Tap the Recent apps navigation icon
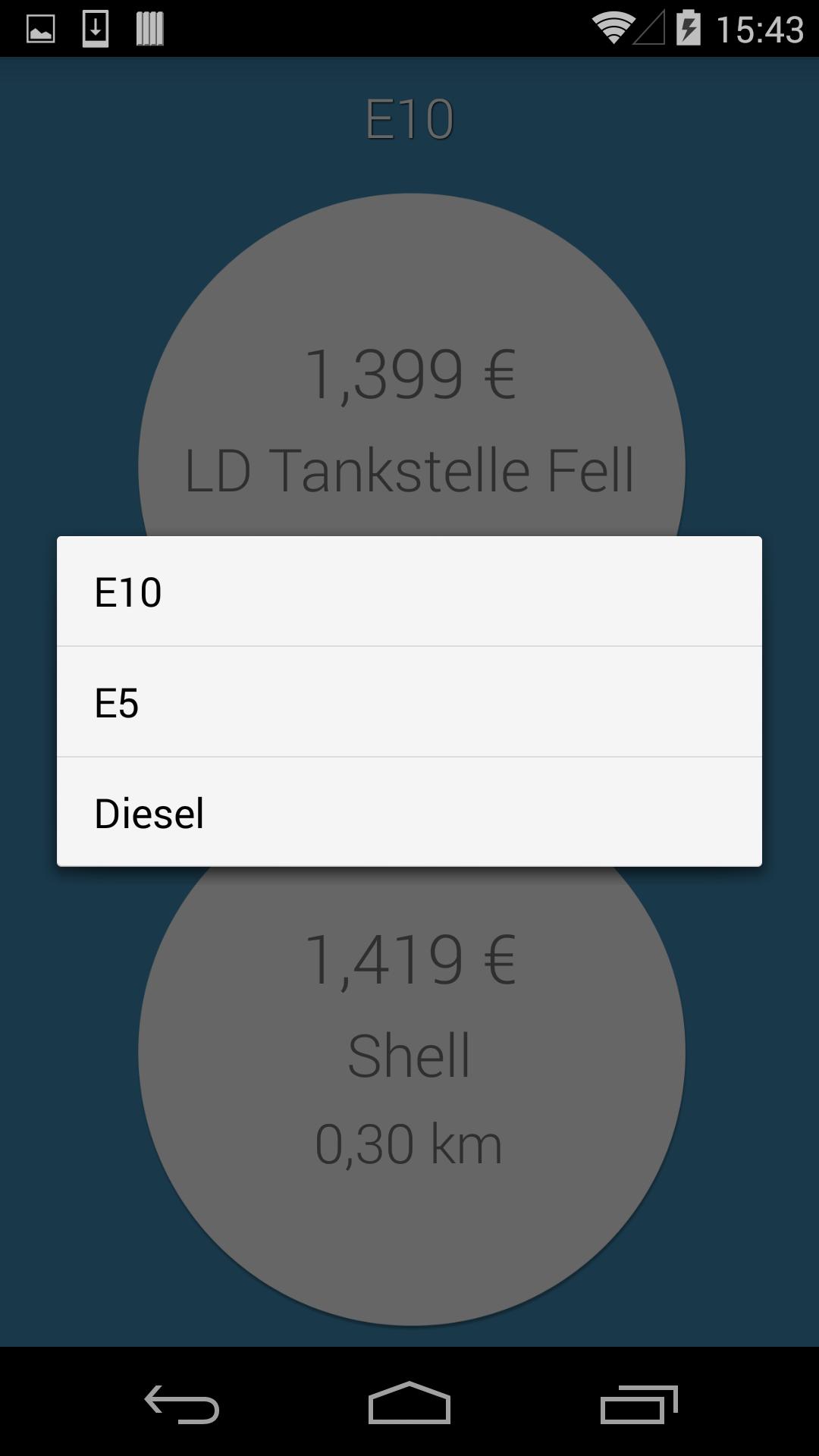 pos(637,1401)
